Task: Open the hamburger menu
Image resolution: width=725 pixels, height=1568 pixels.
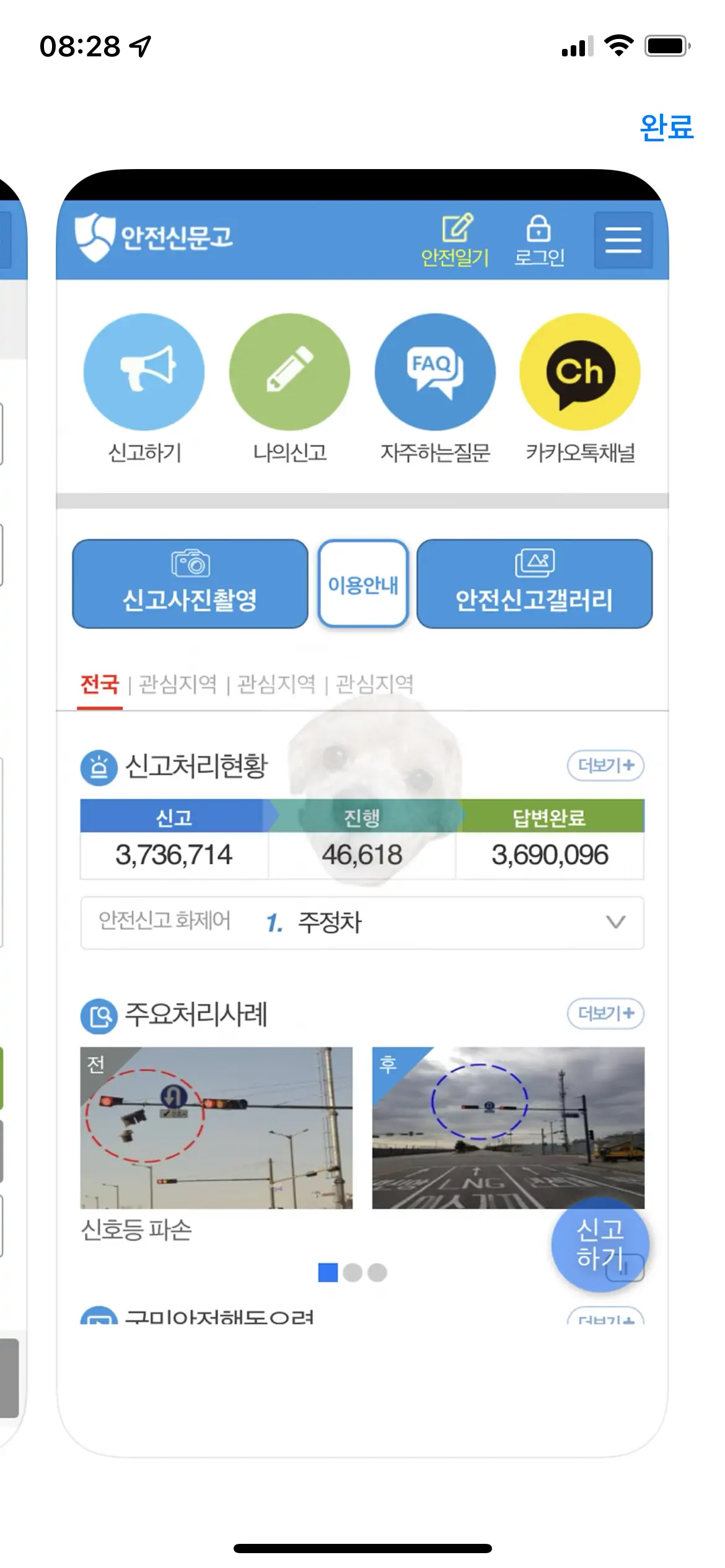Action: pos(623,240)
